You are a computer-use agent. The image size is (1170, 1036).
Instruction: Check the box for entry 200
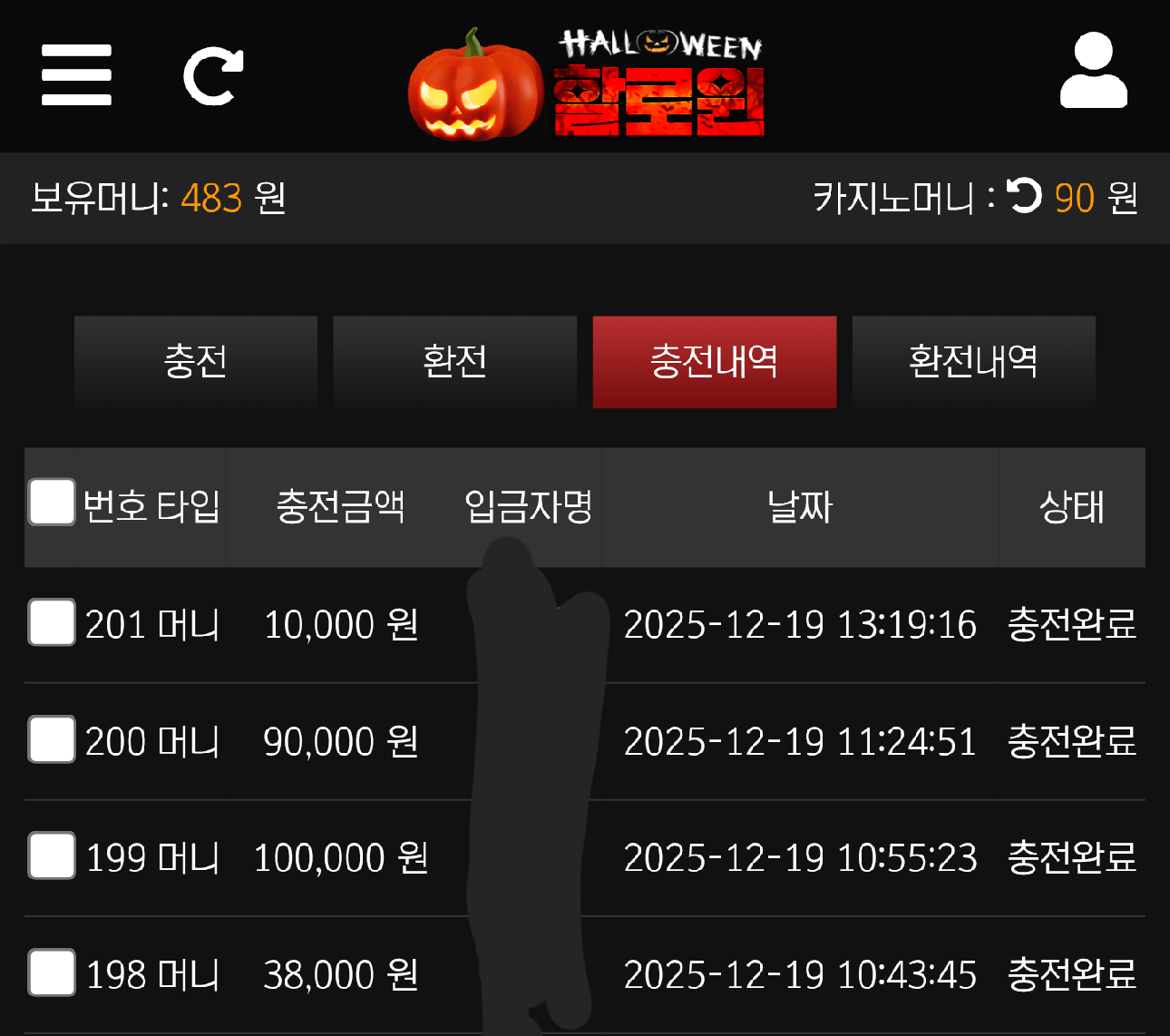[52, 739]
